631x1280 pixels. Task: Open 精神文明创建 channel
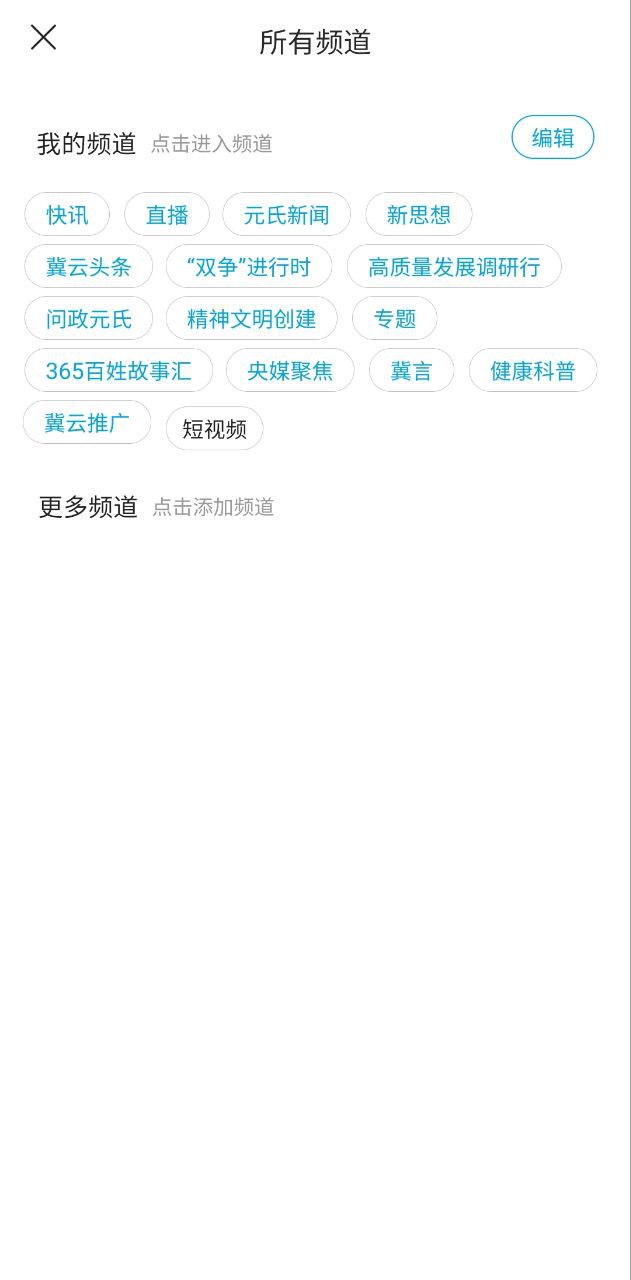point(251,318)
